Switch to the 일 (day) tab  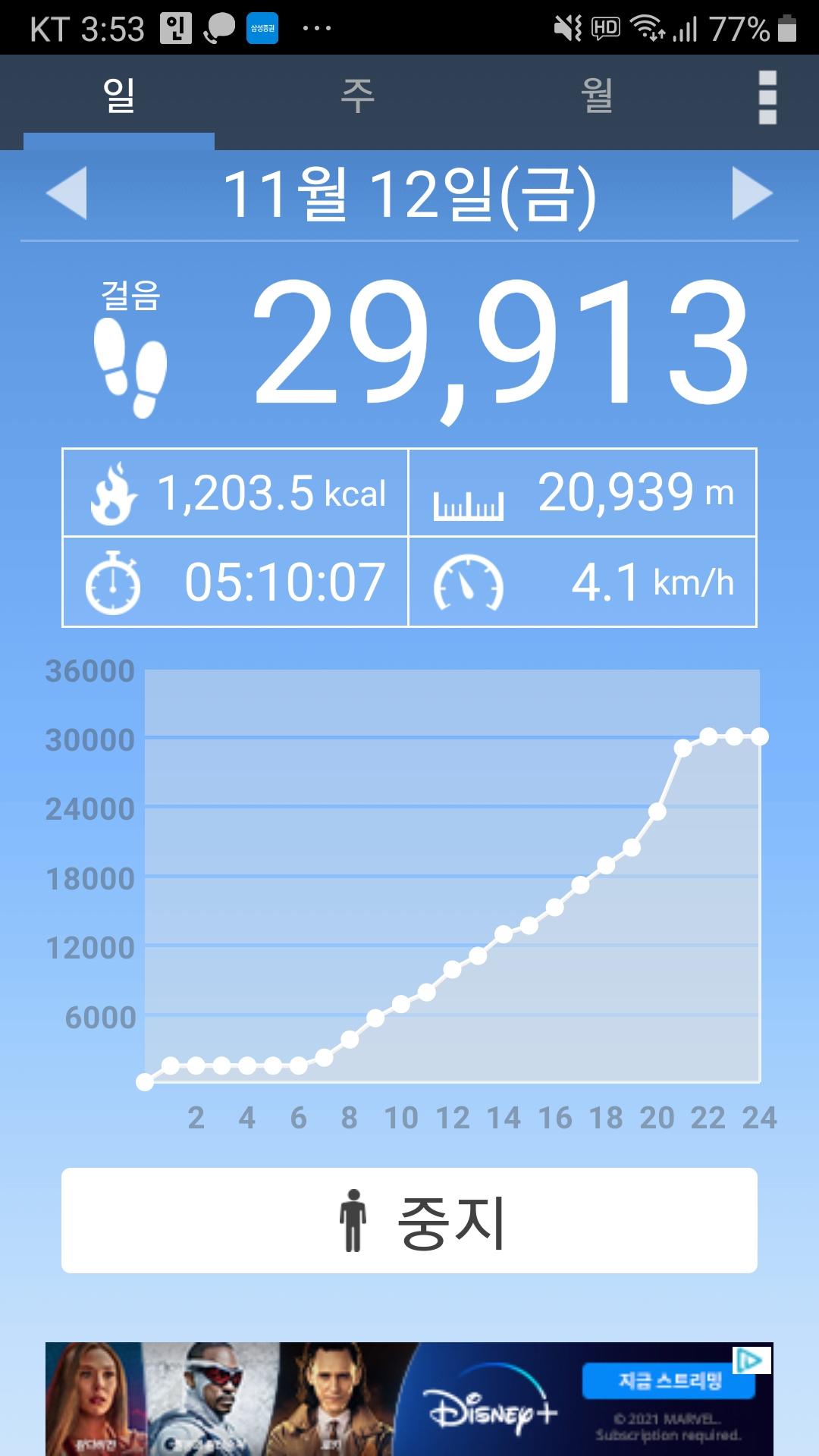click(x=119, y=97)
